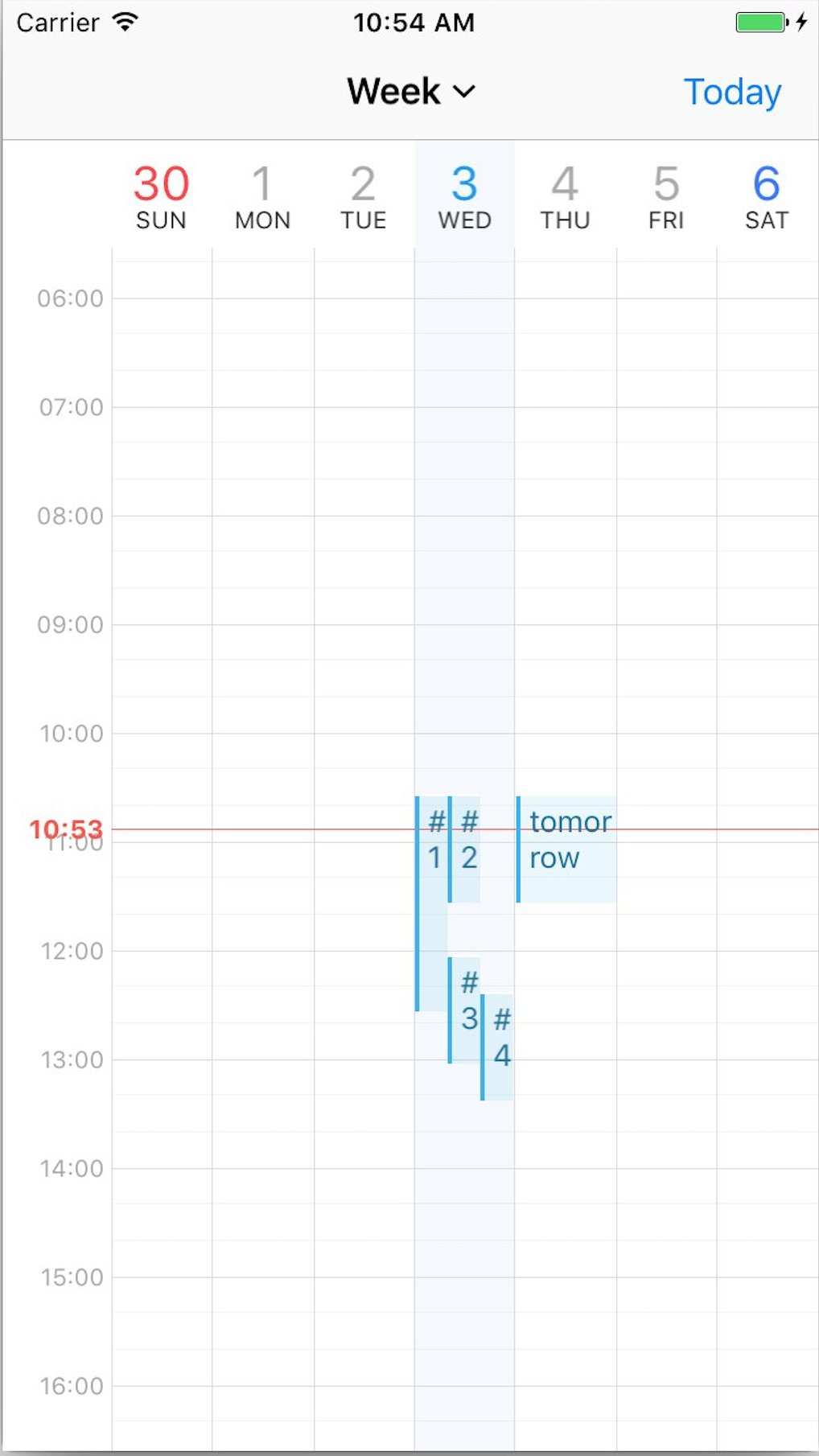Open event #2 on Wednesday
Image resolution: width=819 pixels, height=1456 pixels.
pos(464,849)
